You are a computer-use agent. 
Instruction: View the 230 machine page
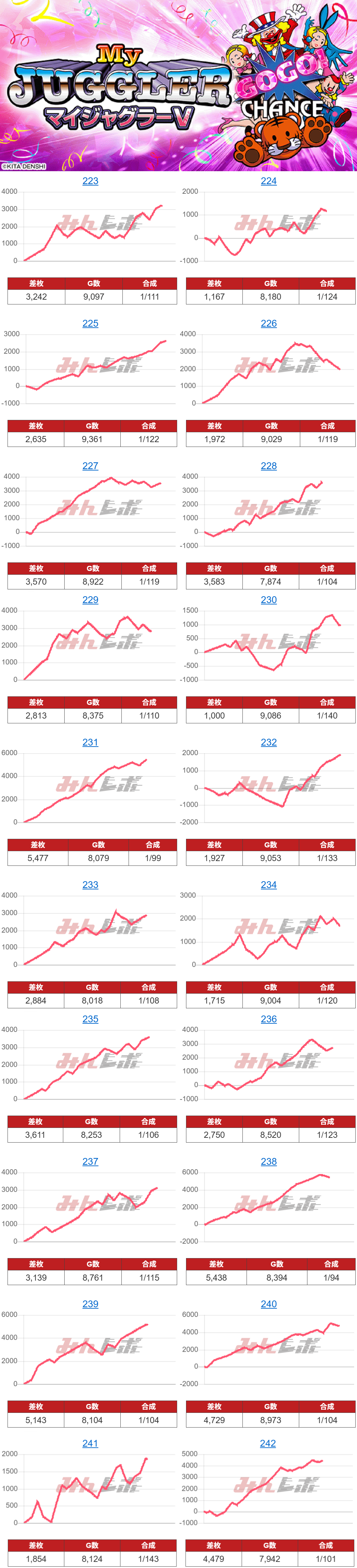tap(269, 600)
